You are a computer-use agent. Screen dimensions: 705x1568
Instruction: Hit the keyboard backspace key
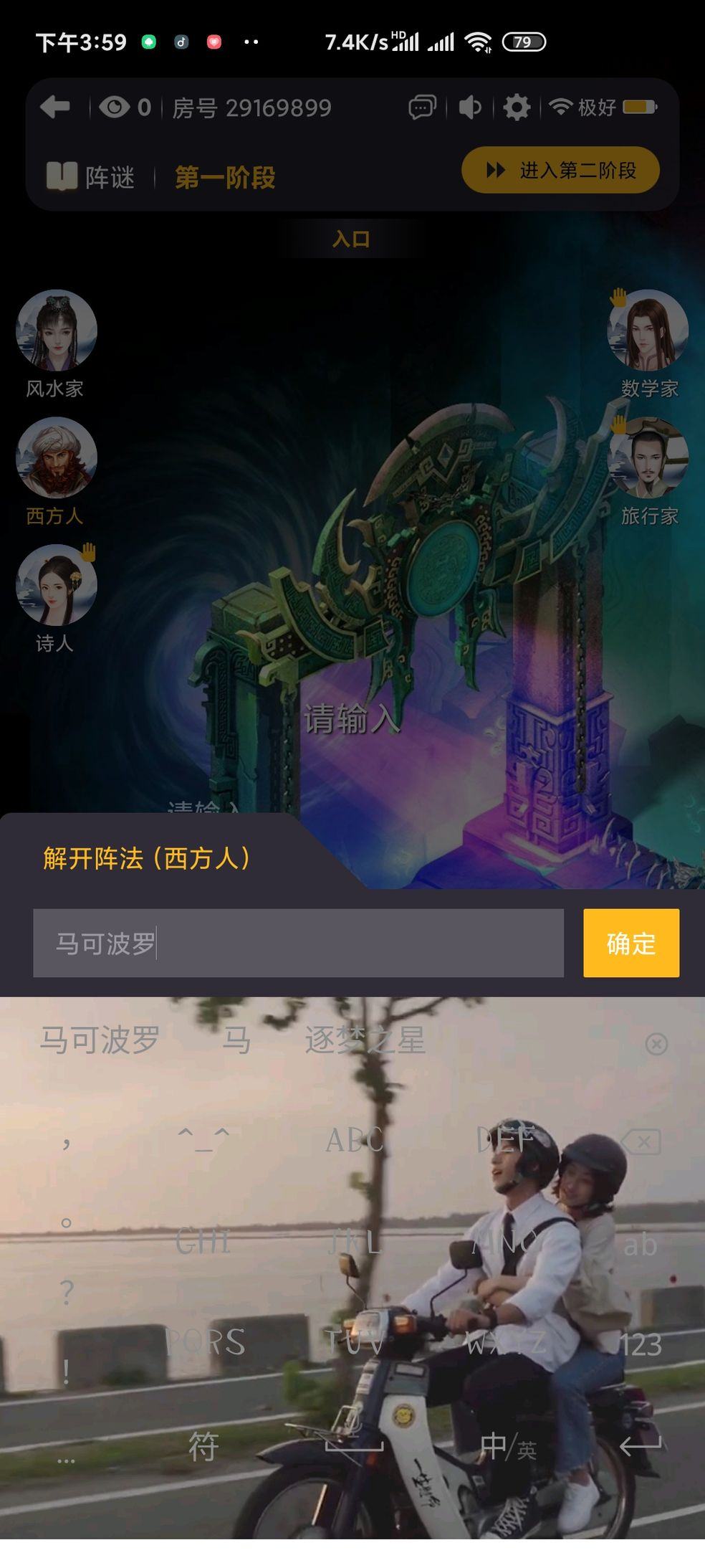pyautogui.click(x=641, y=1141)
